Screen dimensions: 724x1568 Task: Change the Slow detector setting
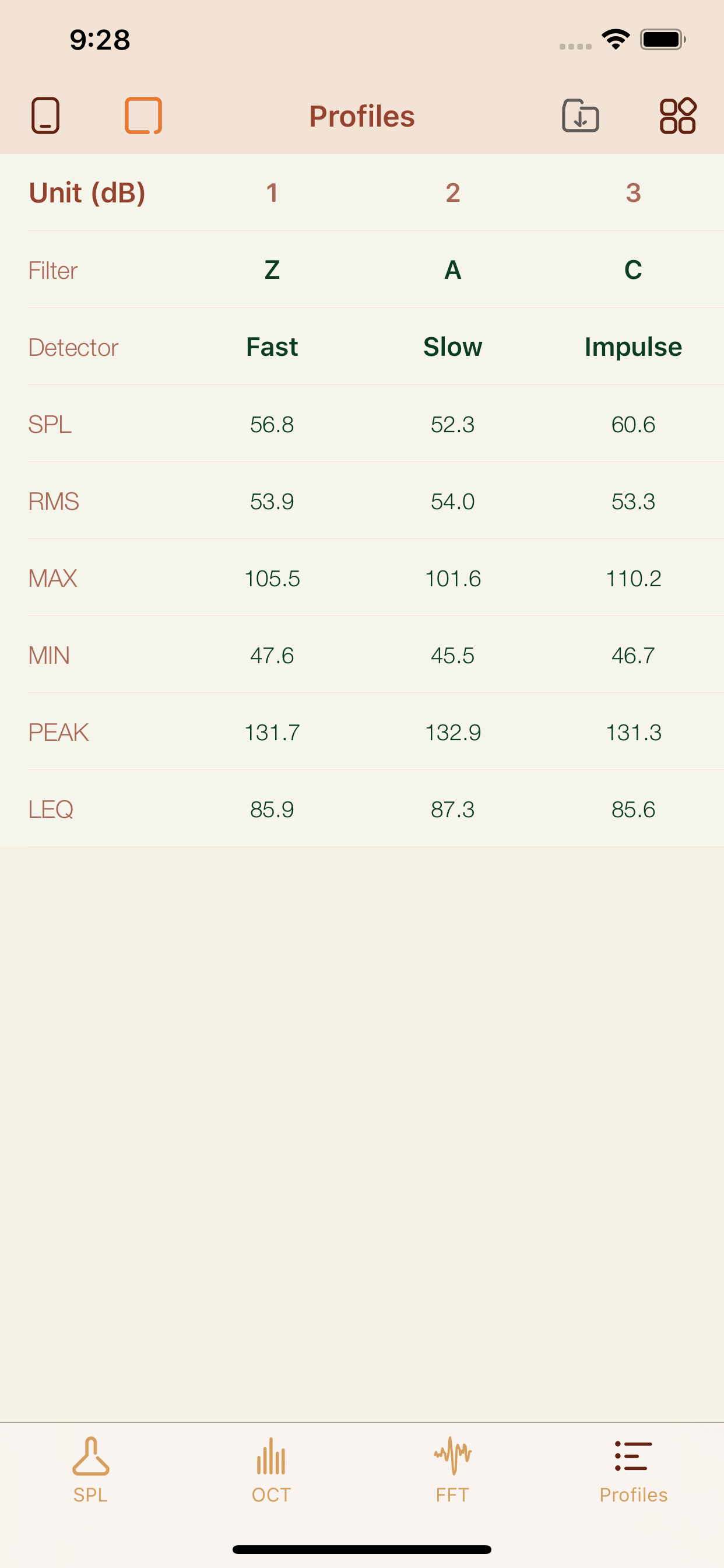[x=453, y=347]
